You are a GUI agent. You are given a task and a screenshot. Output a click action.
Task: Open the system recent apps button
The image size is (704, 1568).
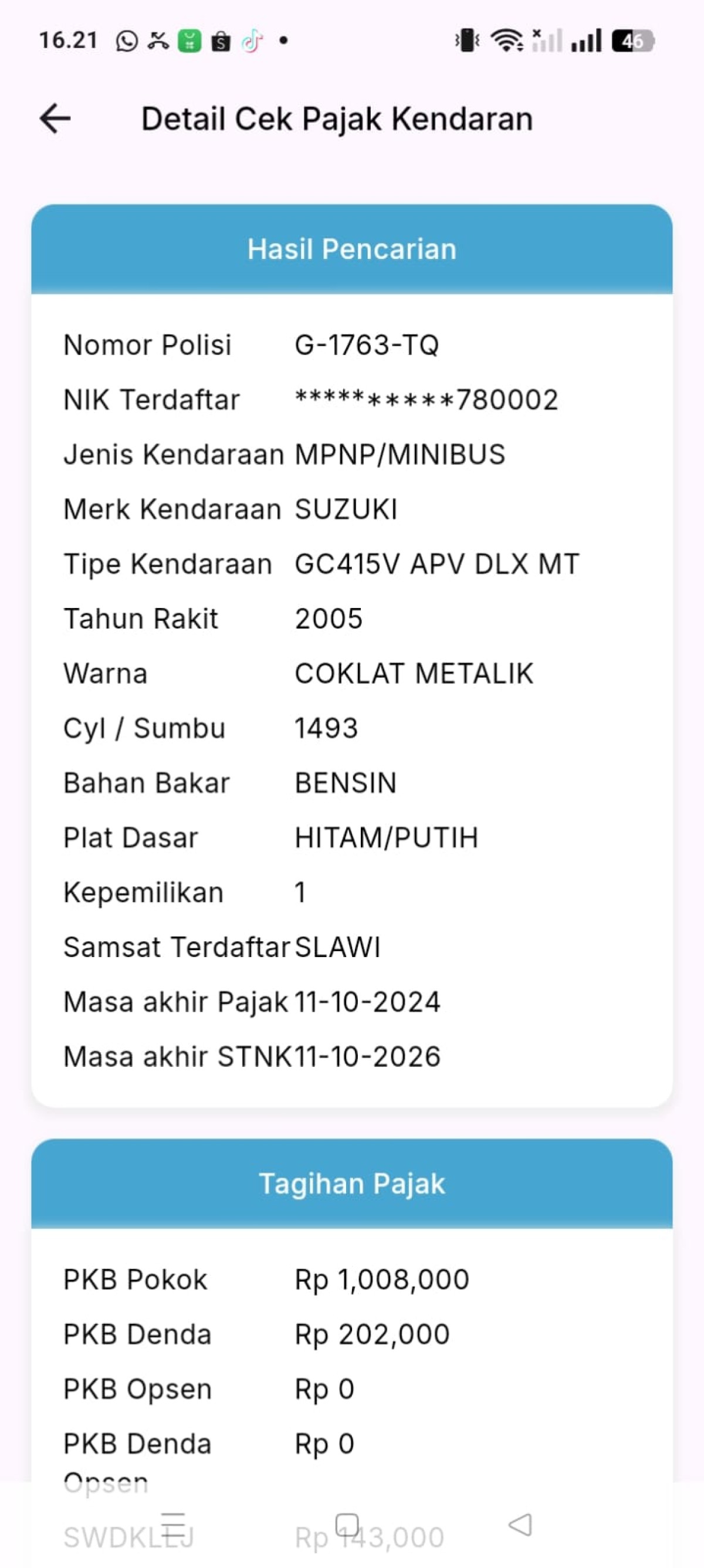click(x=173, y=1525)
